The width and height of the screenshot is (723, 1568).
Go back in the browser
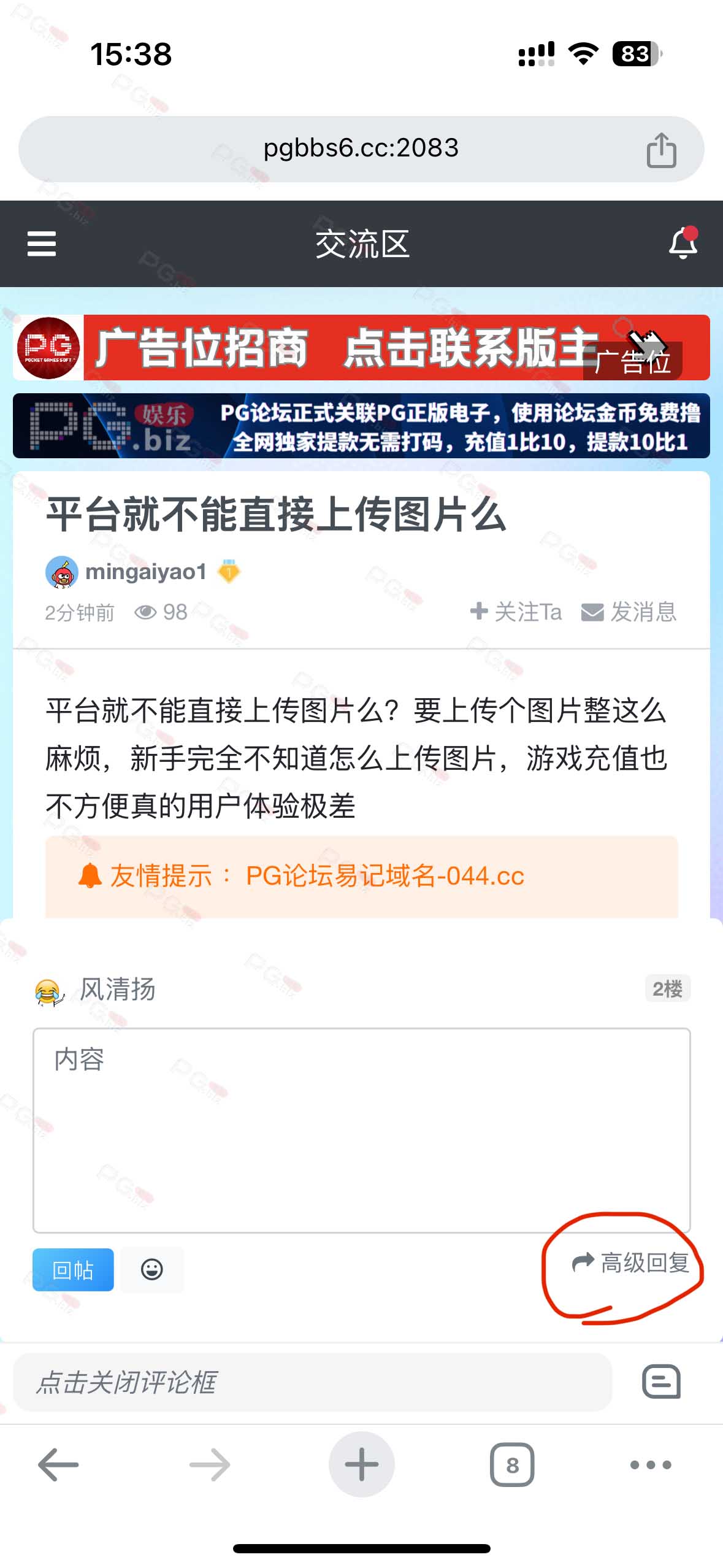click(58, 1465)
